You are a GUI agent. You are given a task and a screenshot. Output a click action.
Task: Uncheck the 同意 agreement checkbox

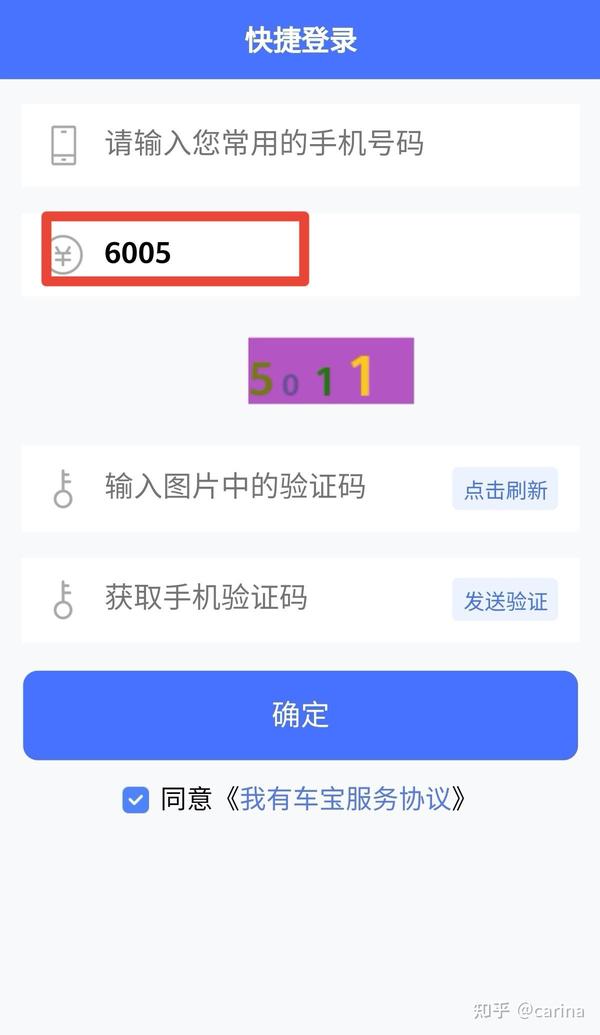pyautogui.click(x=135, y=800)
